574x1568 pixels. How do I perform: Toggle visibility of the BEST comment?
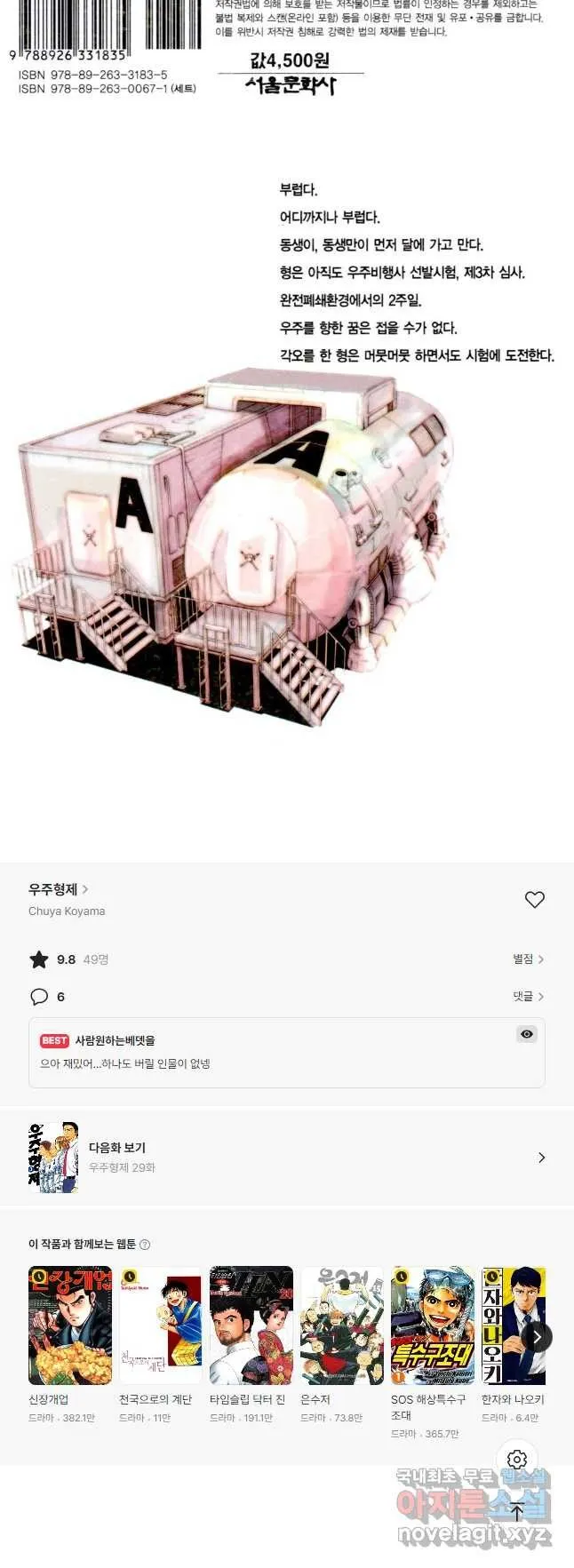coord(527,1034)
